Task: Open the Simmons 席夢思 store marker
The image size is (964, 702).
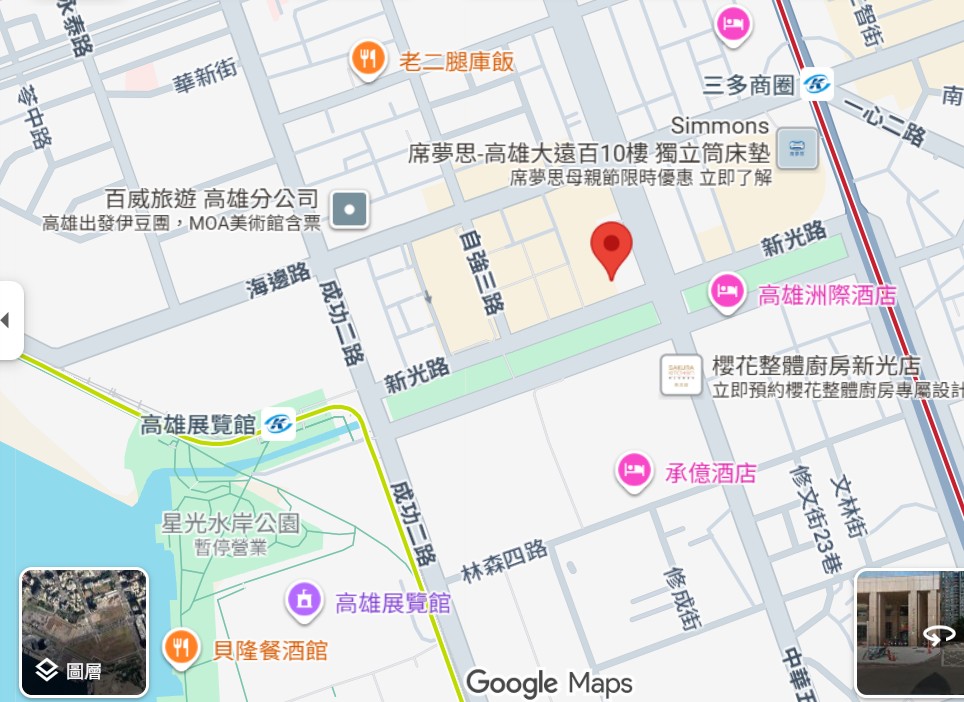Action: coord(797,149)
